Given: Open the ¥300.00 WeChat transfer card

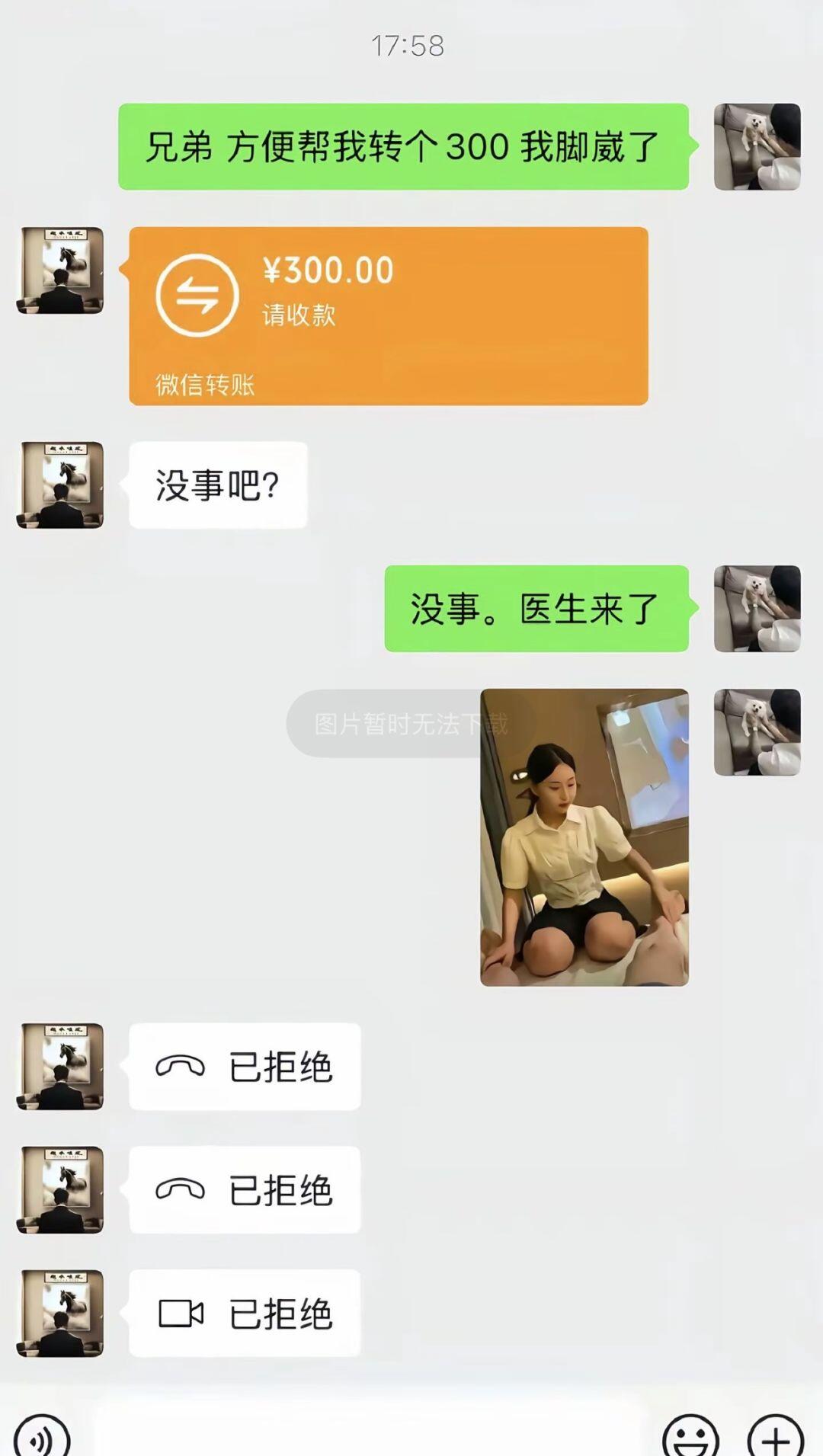Looking at the screenshot, I should click(388, 315).
